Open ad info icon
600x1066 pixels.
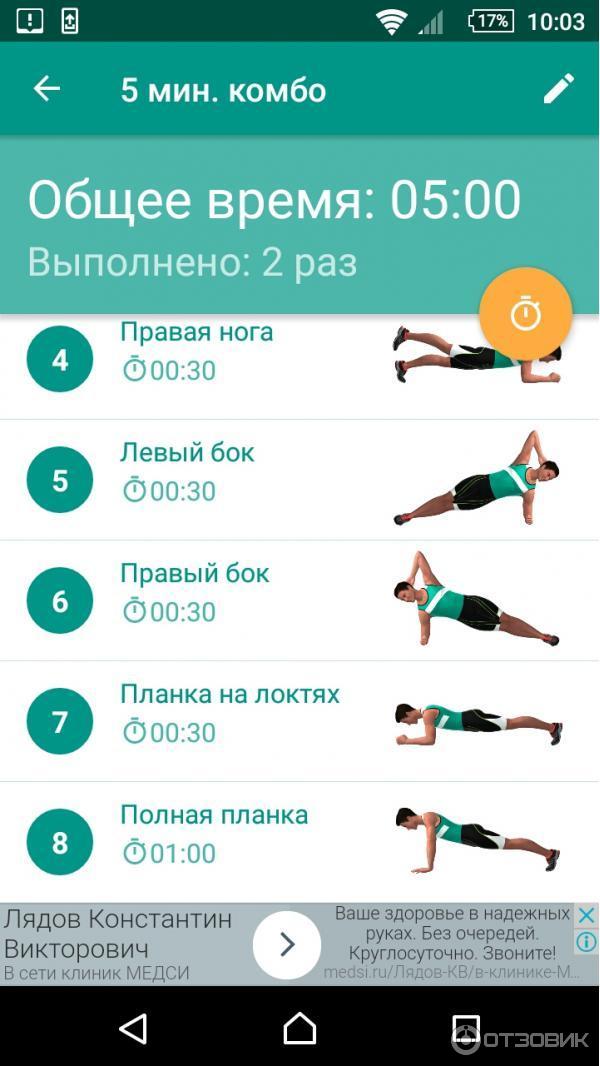point(587,942)
